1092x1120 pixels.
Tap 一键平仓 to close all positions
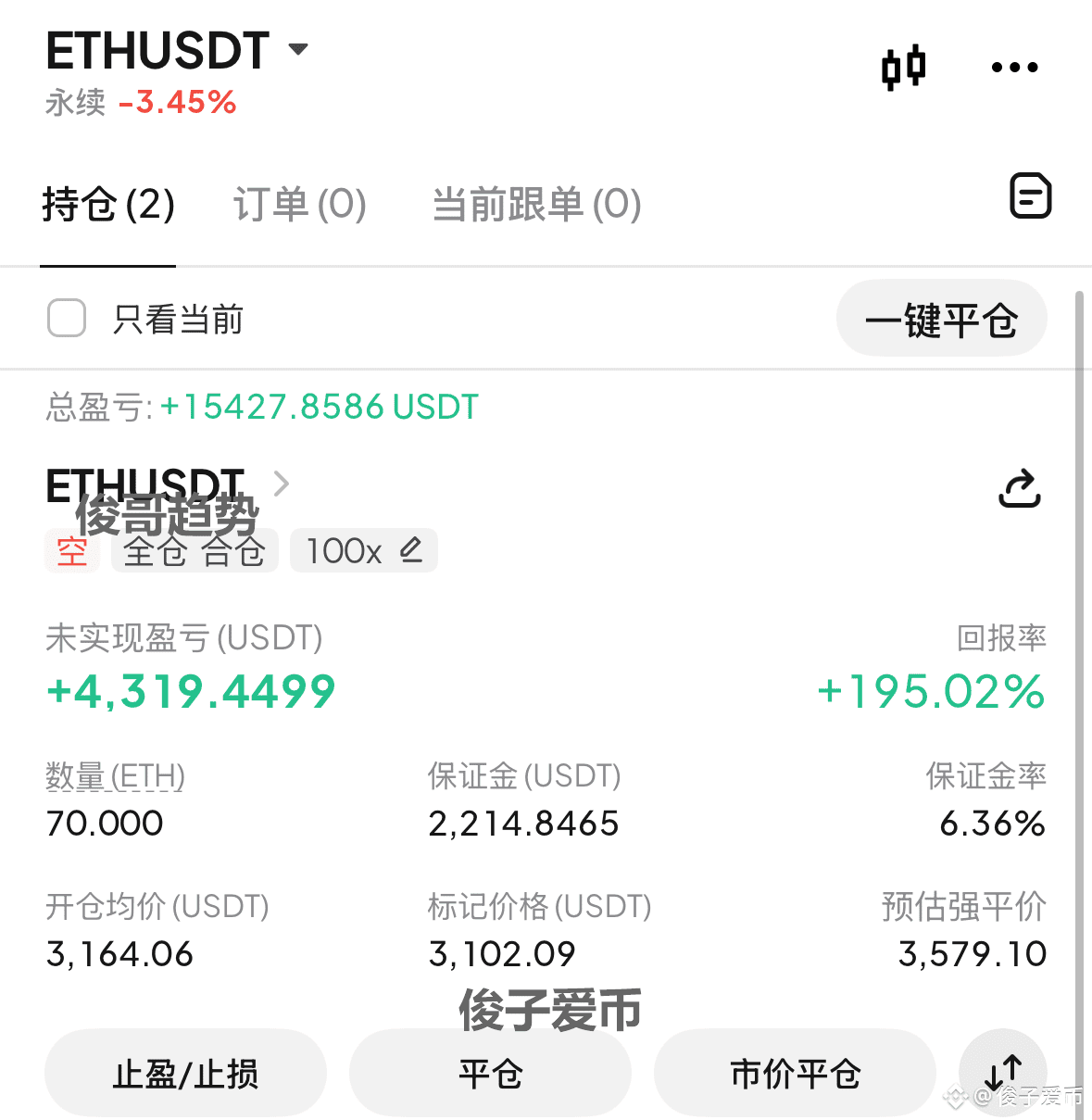pyautogui.click(x=941, y=321)
